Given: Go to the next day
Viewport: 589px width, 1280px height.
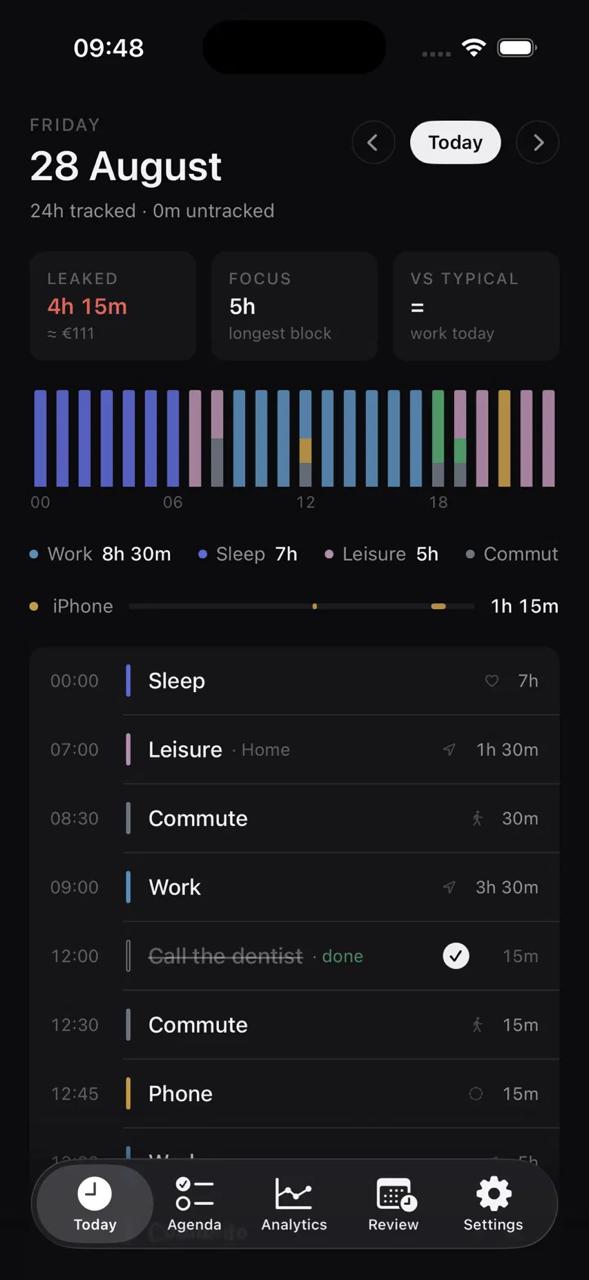Looking at the screenshot, I should [538, 143].
